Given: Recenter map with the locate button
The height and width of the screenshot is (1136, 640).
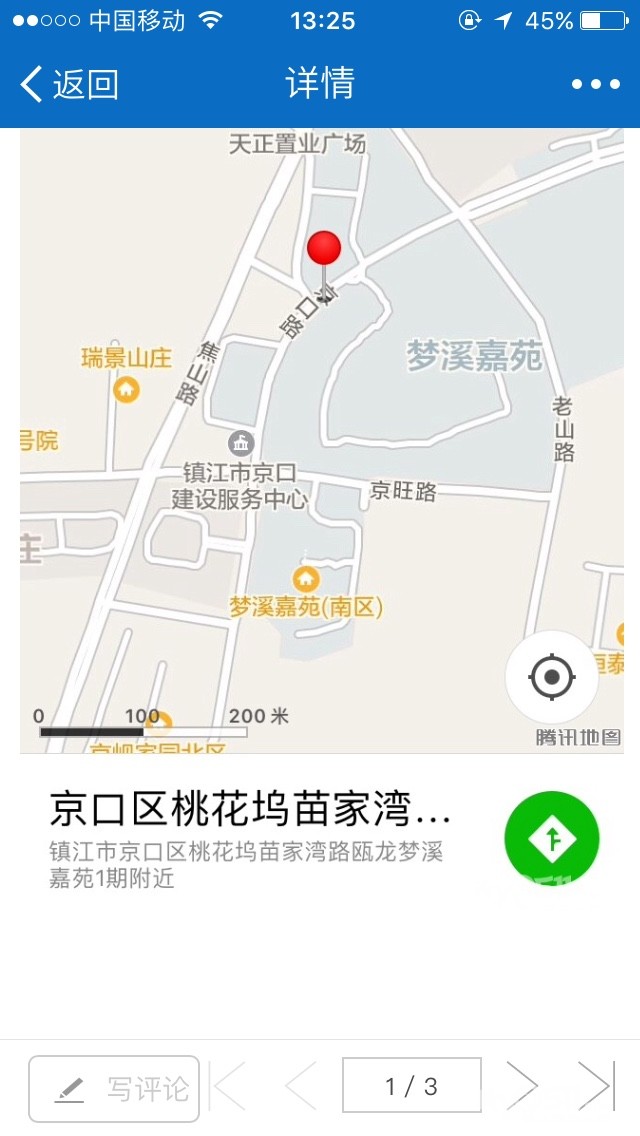Looking at the screenshot, I should tap(552, 678).
